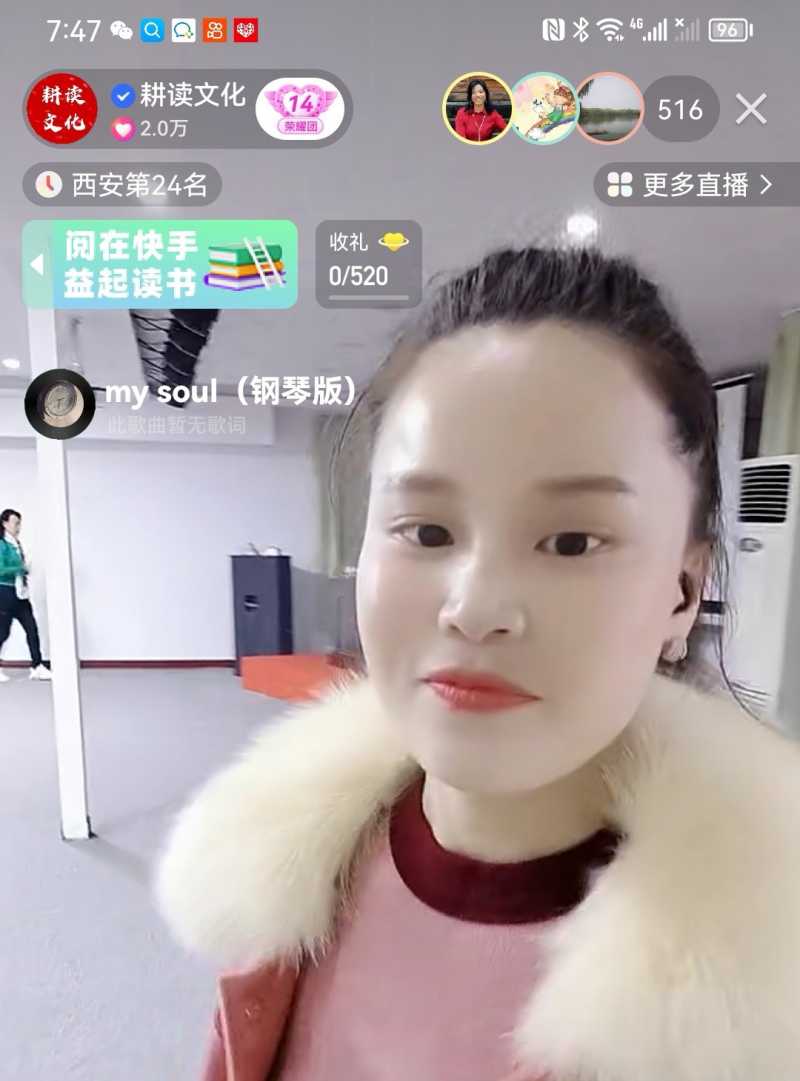Open the song title my soul（钢琴版）
Image resolution: width=800 pixels, height=1081 pixels.
pos(230,392)
